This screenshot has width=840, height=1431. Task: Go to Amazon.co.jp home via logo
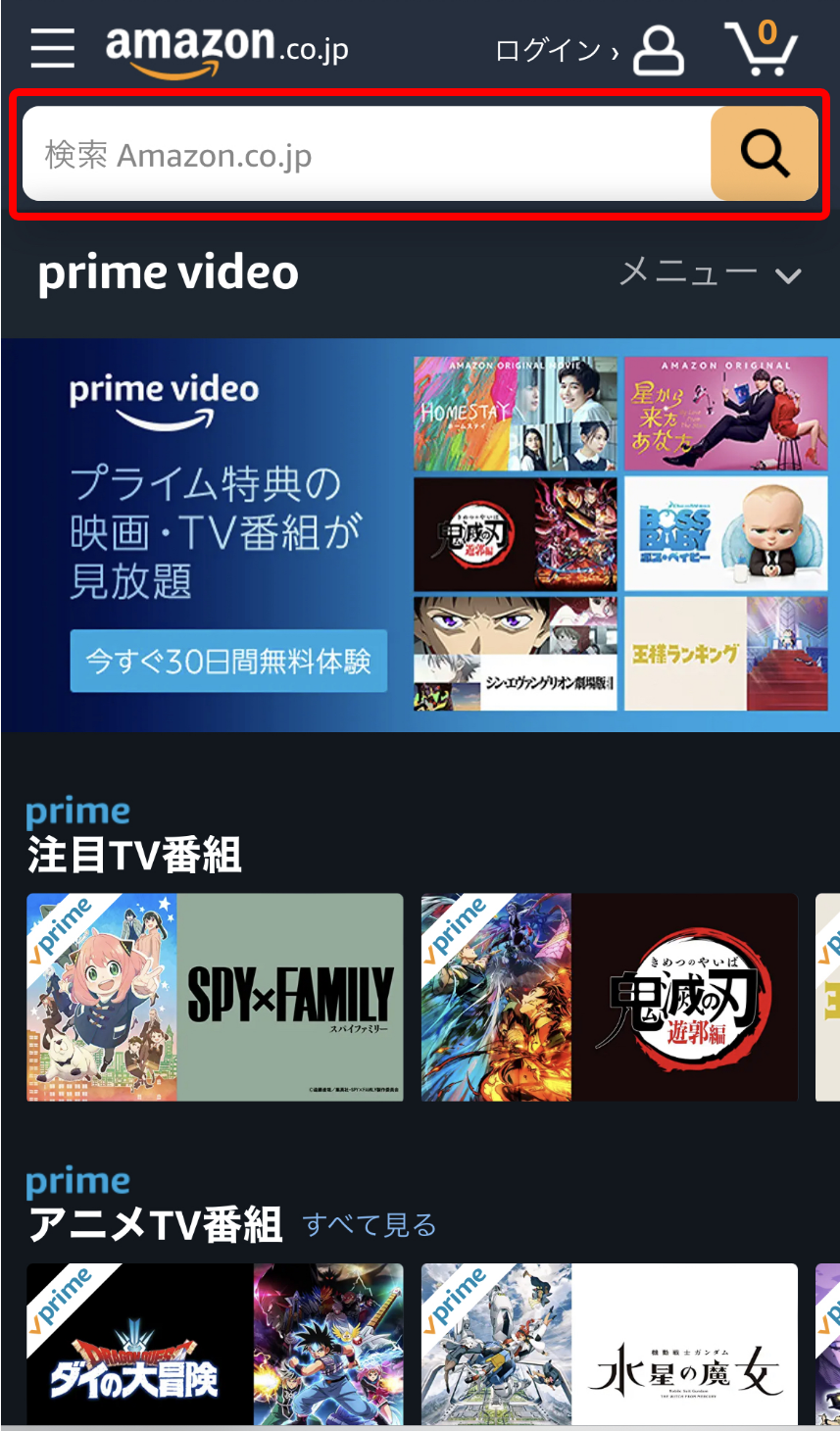click(226, 49)
